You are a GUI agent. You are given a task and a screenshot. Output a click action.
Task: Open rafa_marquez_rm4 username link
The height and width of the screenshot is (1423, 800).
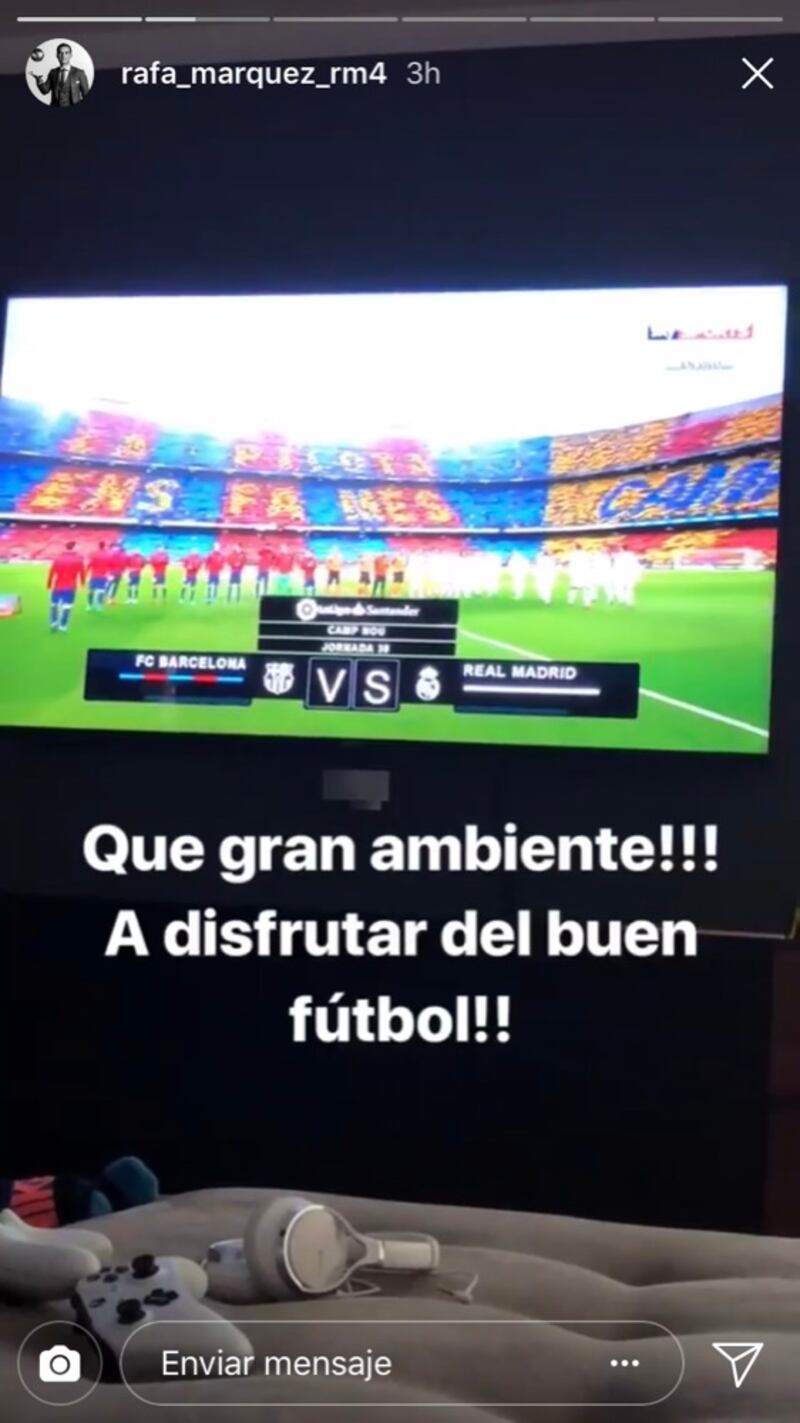point(253,73)
